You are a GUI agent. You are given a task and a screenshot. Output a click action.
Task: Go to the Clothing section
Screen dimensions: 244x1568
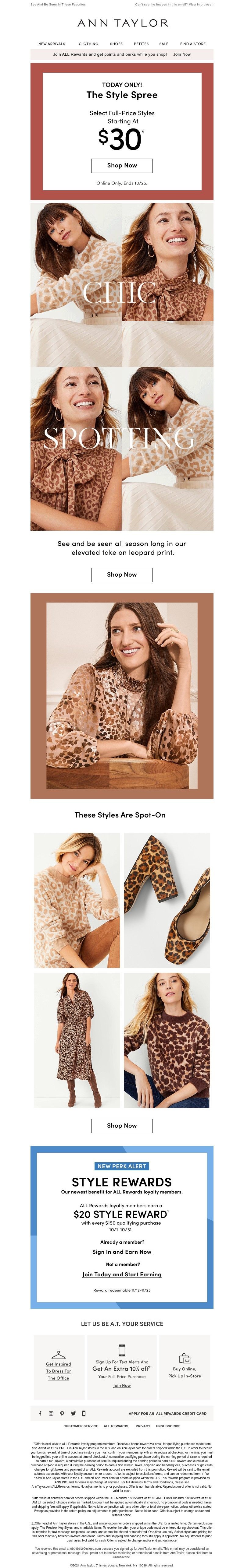tap(88, 44)
